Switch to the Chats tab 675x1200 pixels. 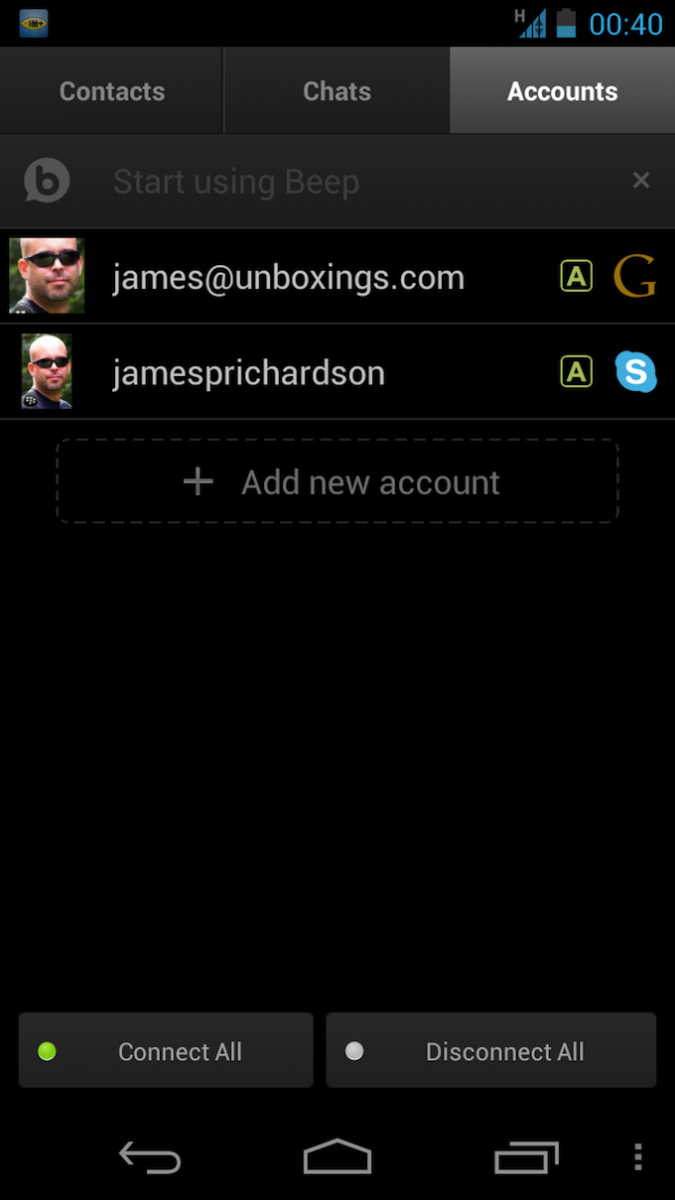coord(336,91)
